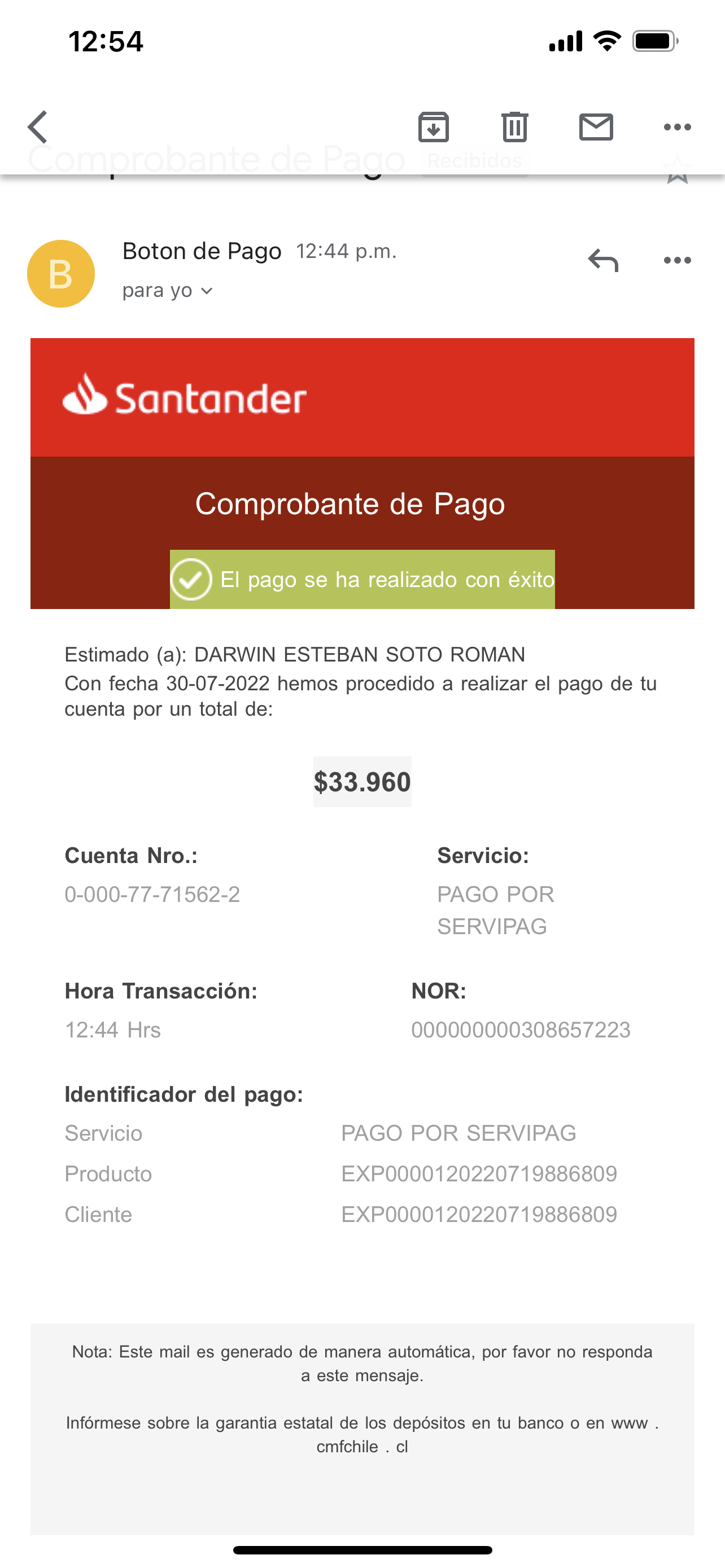Tap the Wi-Fi icon in the status bar
The height and width of the screenshot is (1568, 725).
click(x=605, y=40)
